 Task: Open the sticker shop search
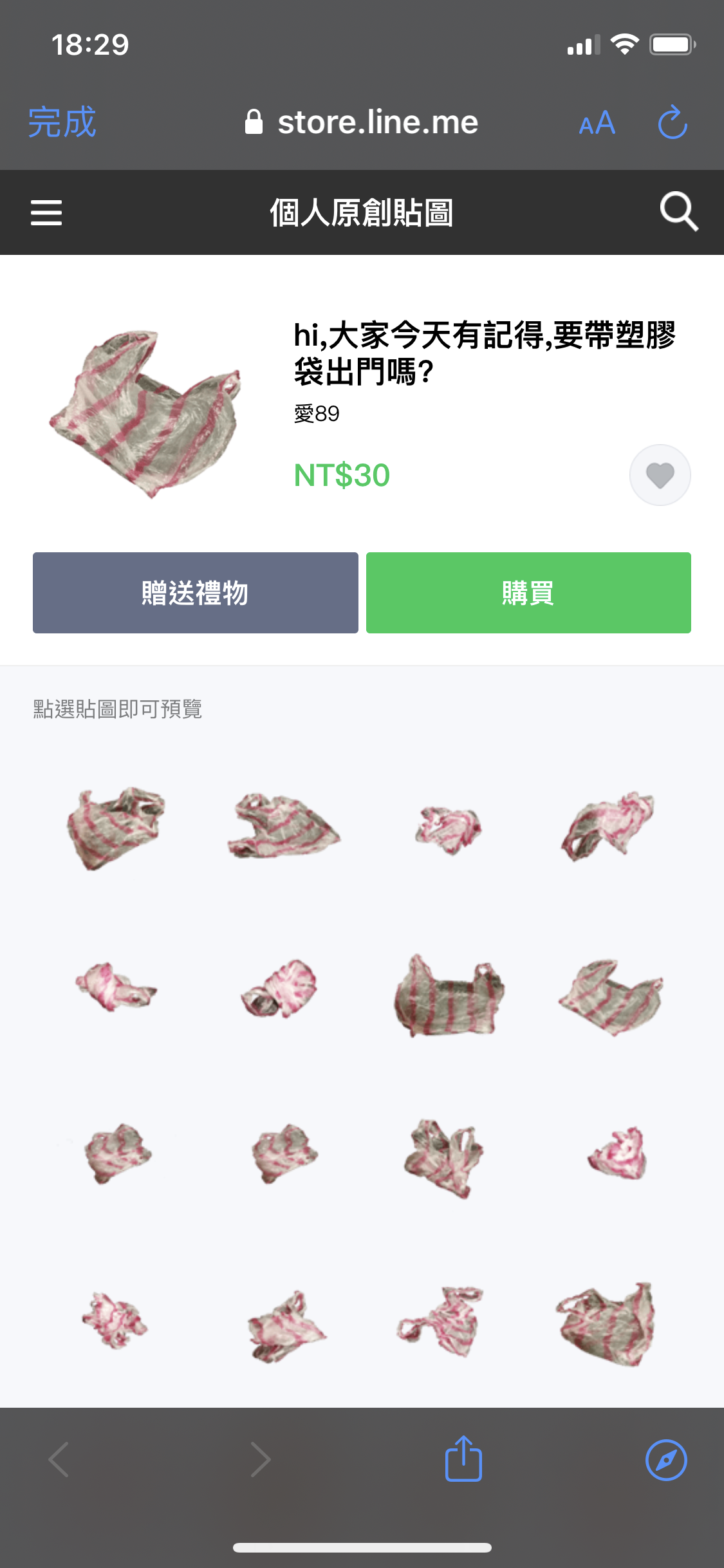point(679,212)
